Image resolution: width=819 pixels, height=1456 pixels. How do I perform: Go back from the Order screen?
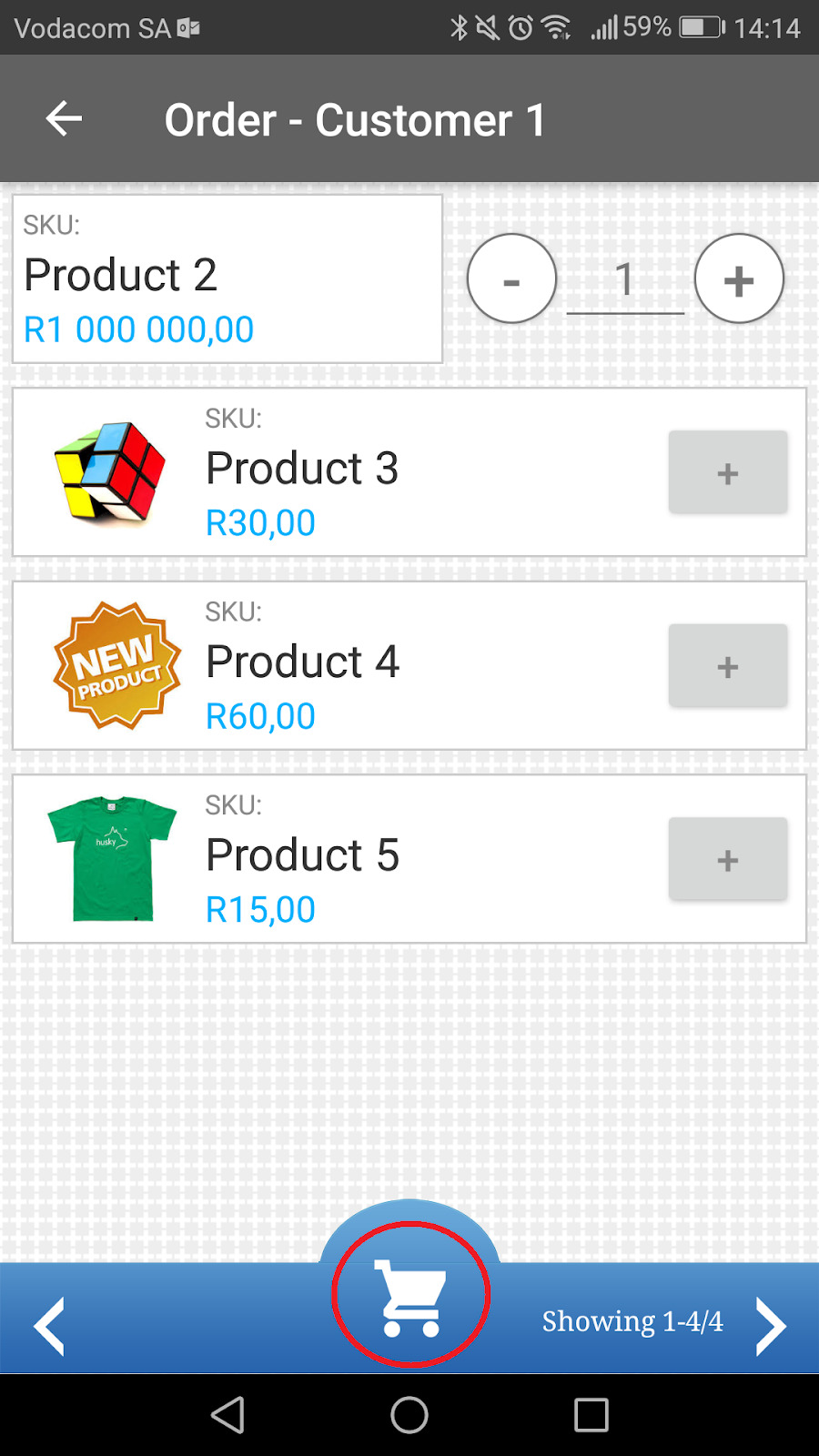click(64, 119)
